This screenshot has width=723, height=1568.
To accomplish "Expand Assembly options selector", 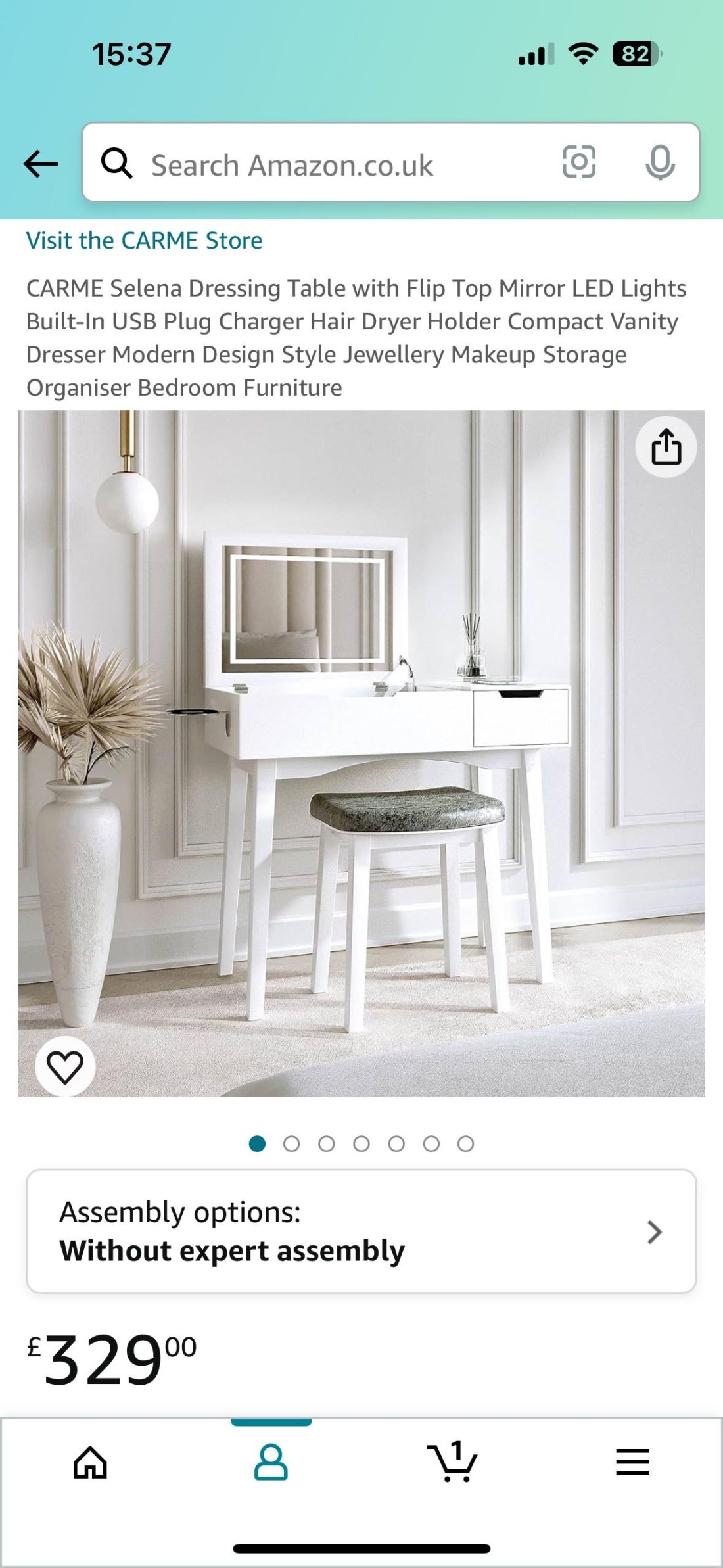I will point(361,1231).
